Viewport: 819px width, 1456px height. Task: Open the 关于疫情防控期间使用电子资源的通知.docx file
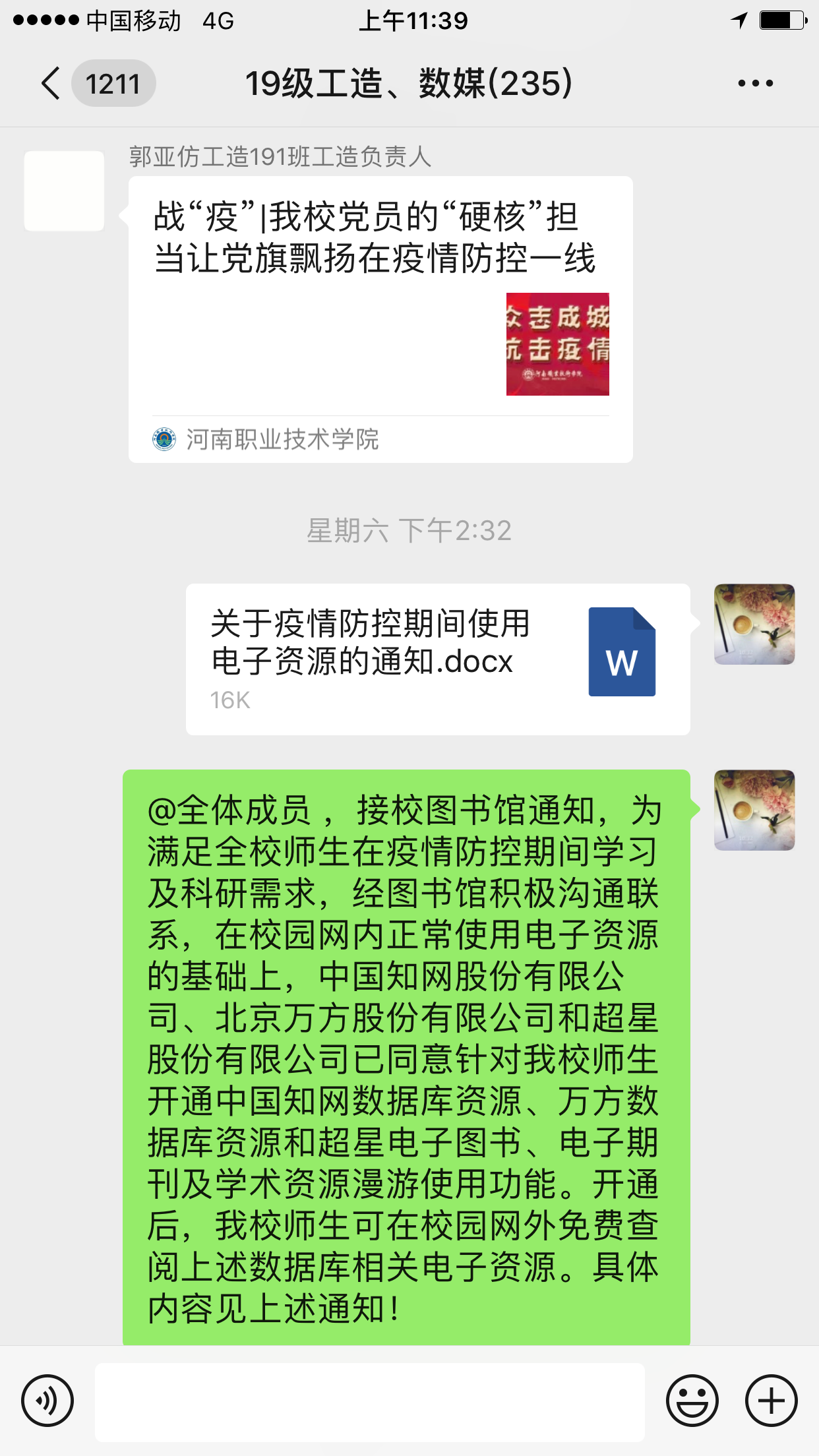(438, 659)
